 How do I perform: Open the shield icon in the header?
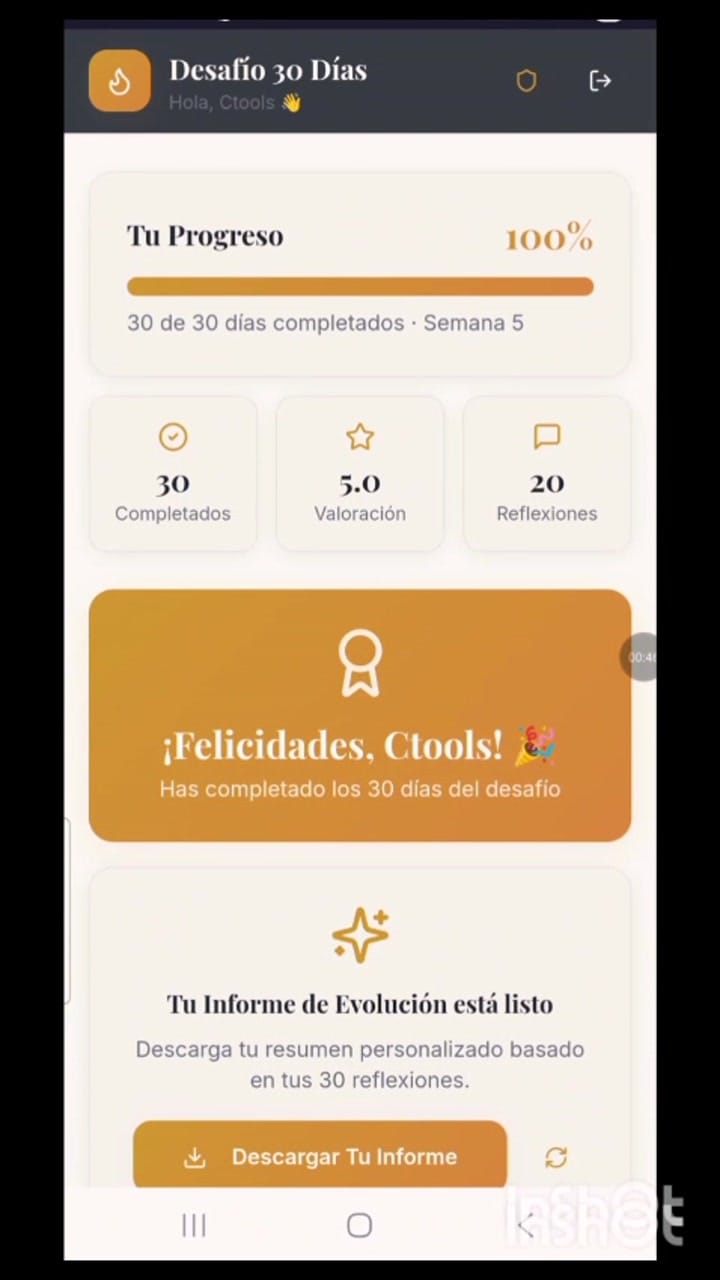pos(526,81)
